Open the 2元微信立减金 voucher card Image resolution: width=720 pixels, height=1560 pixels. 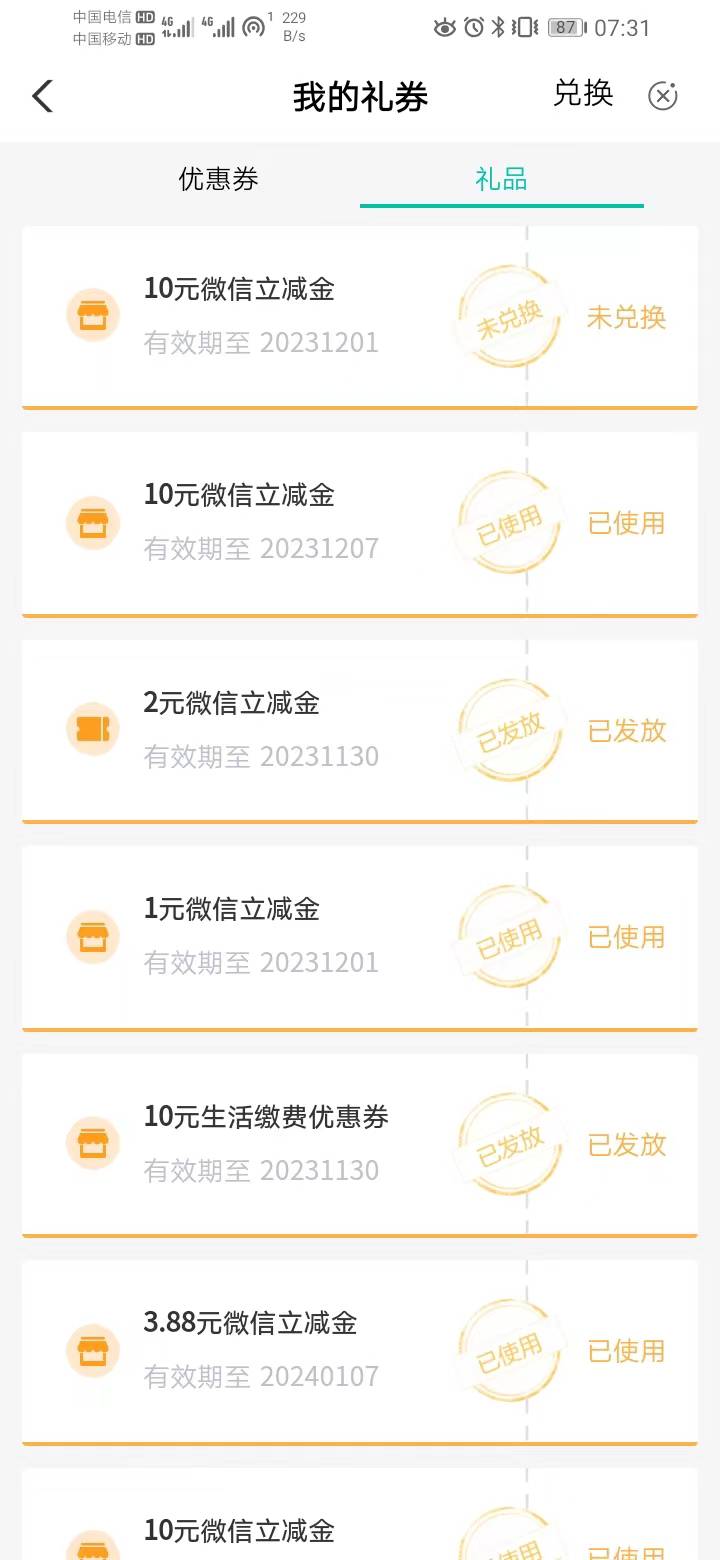(x=360, y=731)
